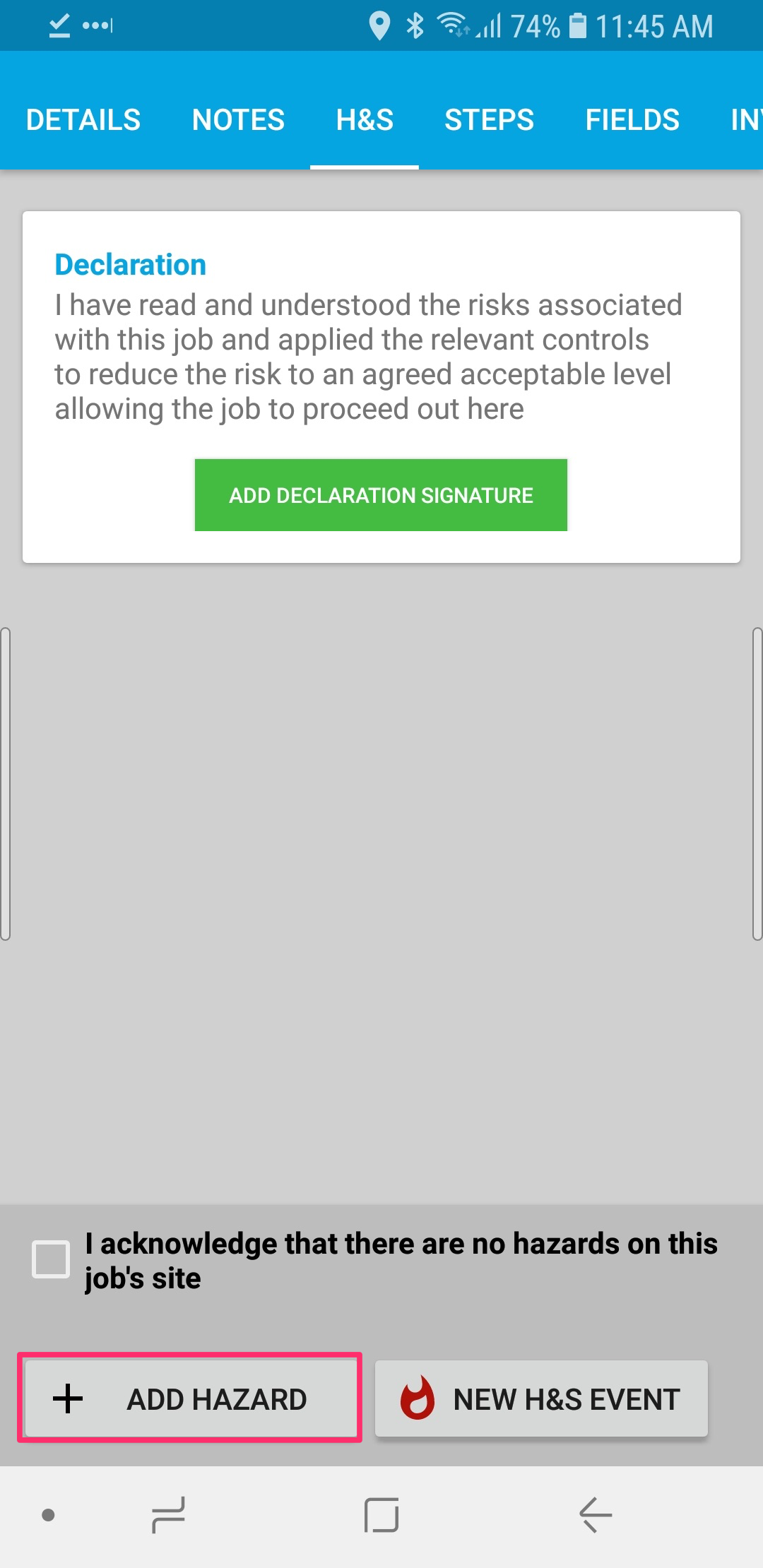
Task: Switch to the Details tab
Action: pos(83,119)
